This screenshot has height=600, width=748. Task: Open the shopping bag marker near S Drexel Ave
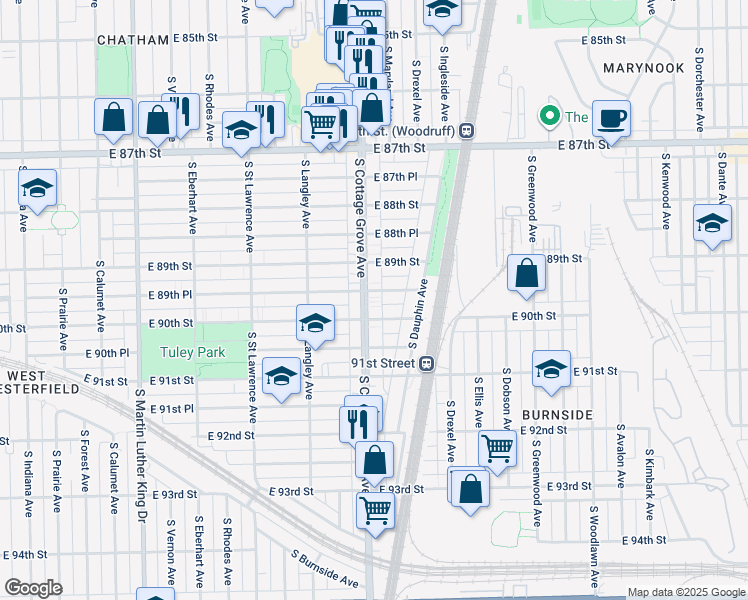tap(469, 489)
